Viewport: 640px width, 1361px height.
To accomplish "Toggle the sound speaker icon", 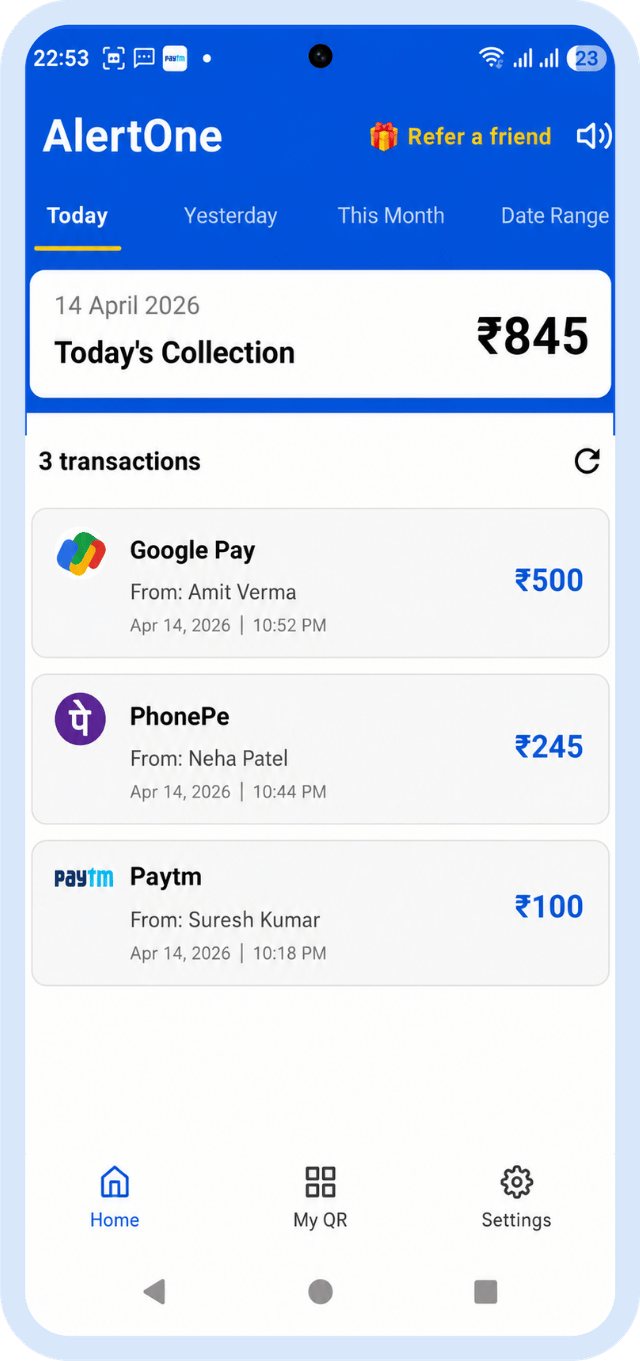I will [594, 136].
